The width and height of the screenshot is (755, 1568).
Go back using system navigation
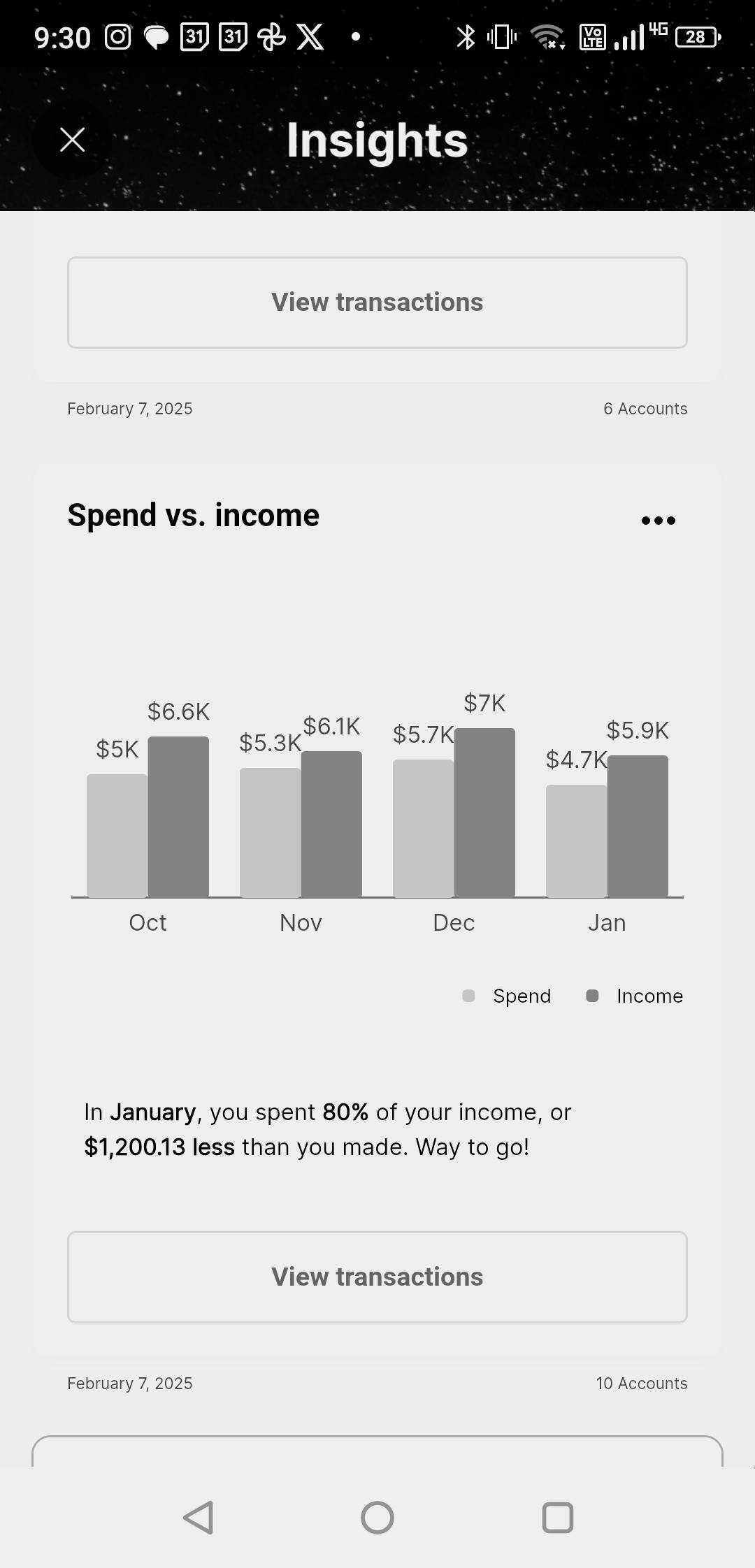[x=199, y=1517]
